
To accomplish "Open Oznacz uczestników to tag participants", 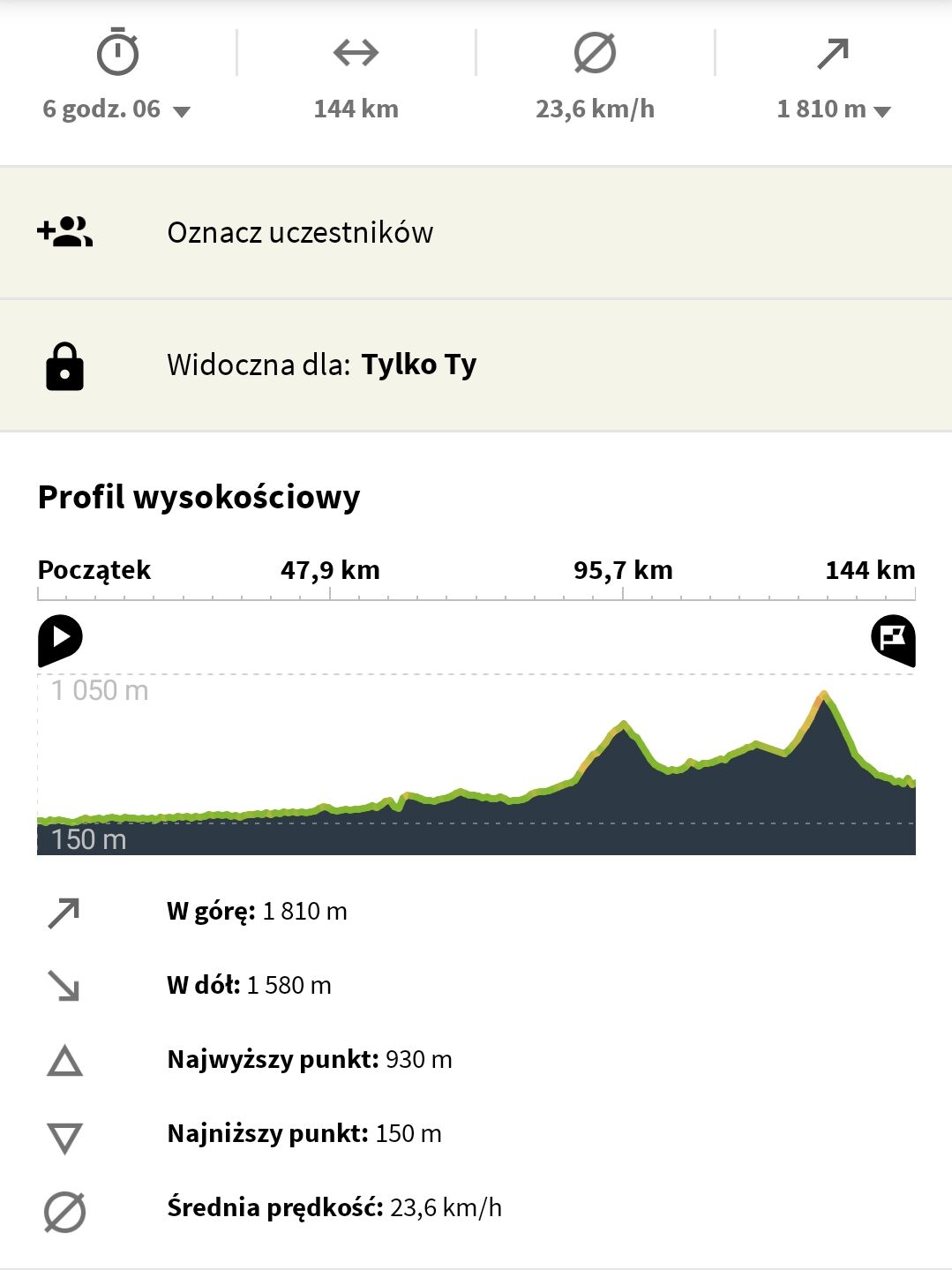I will (x=476, y=233).
